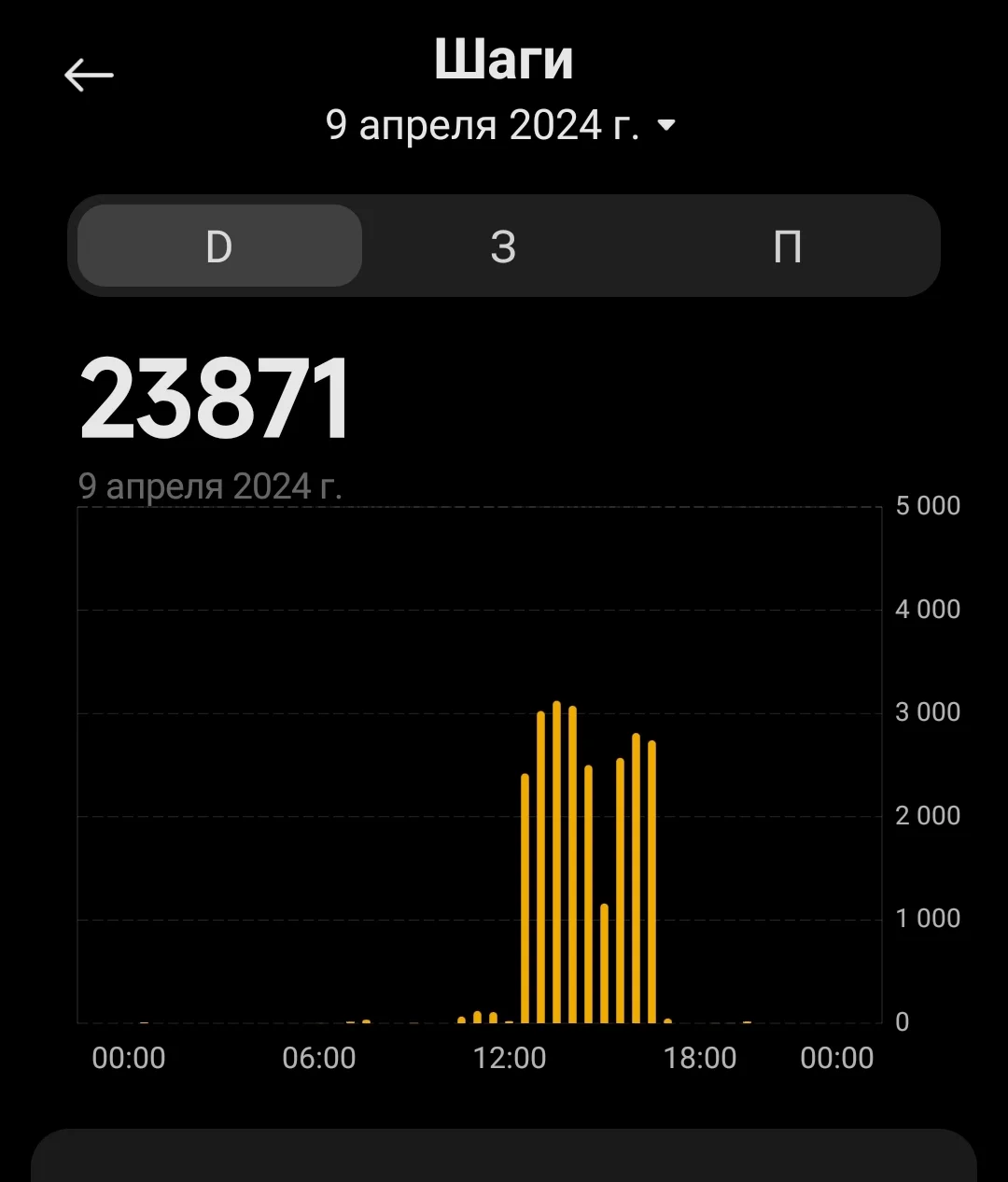Screen dimensions: 1008x1182
Task: Tap the 00:00 axis label
Action: tap(129, 1058)
